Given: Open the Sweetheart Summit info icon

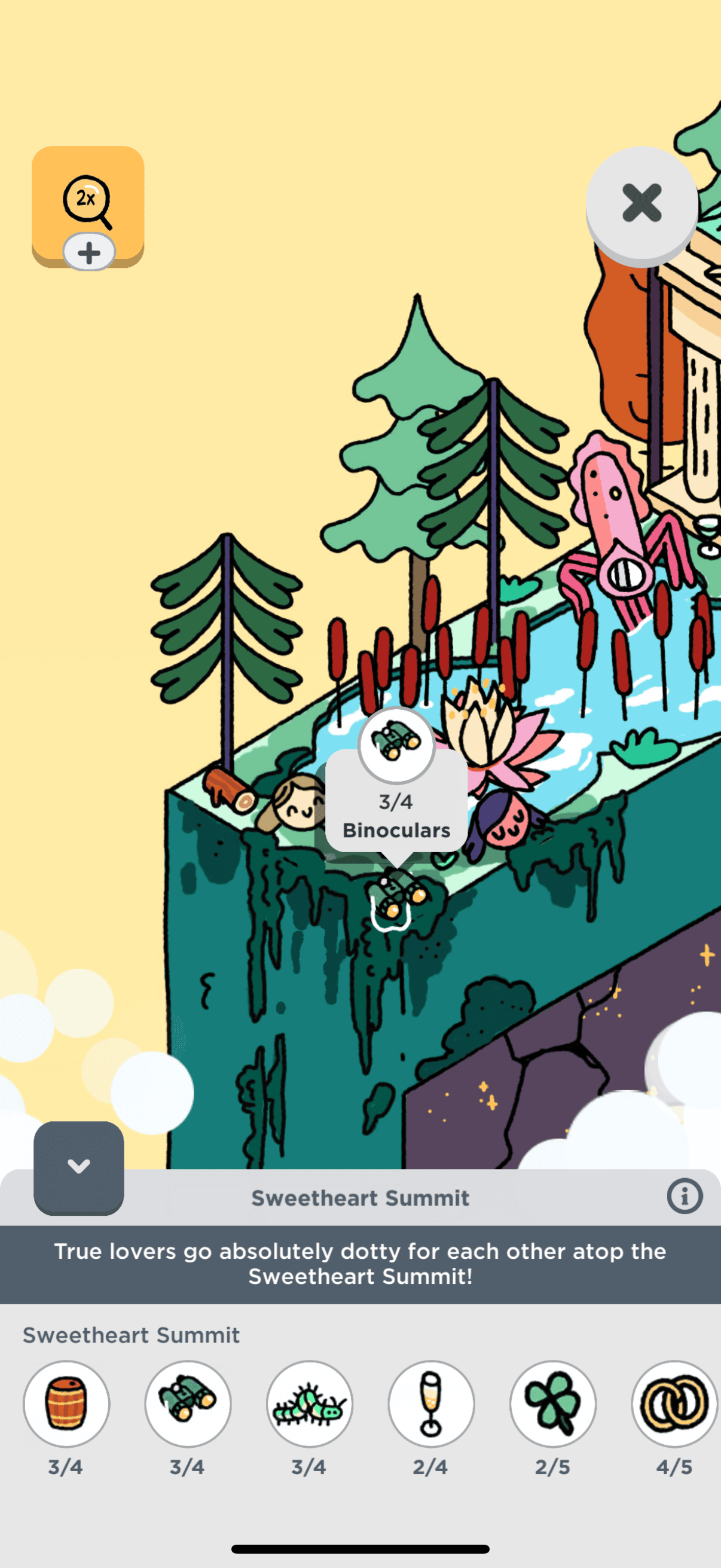Looking at the screenshot, I should [685, 1196].
